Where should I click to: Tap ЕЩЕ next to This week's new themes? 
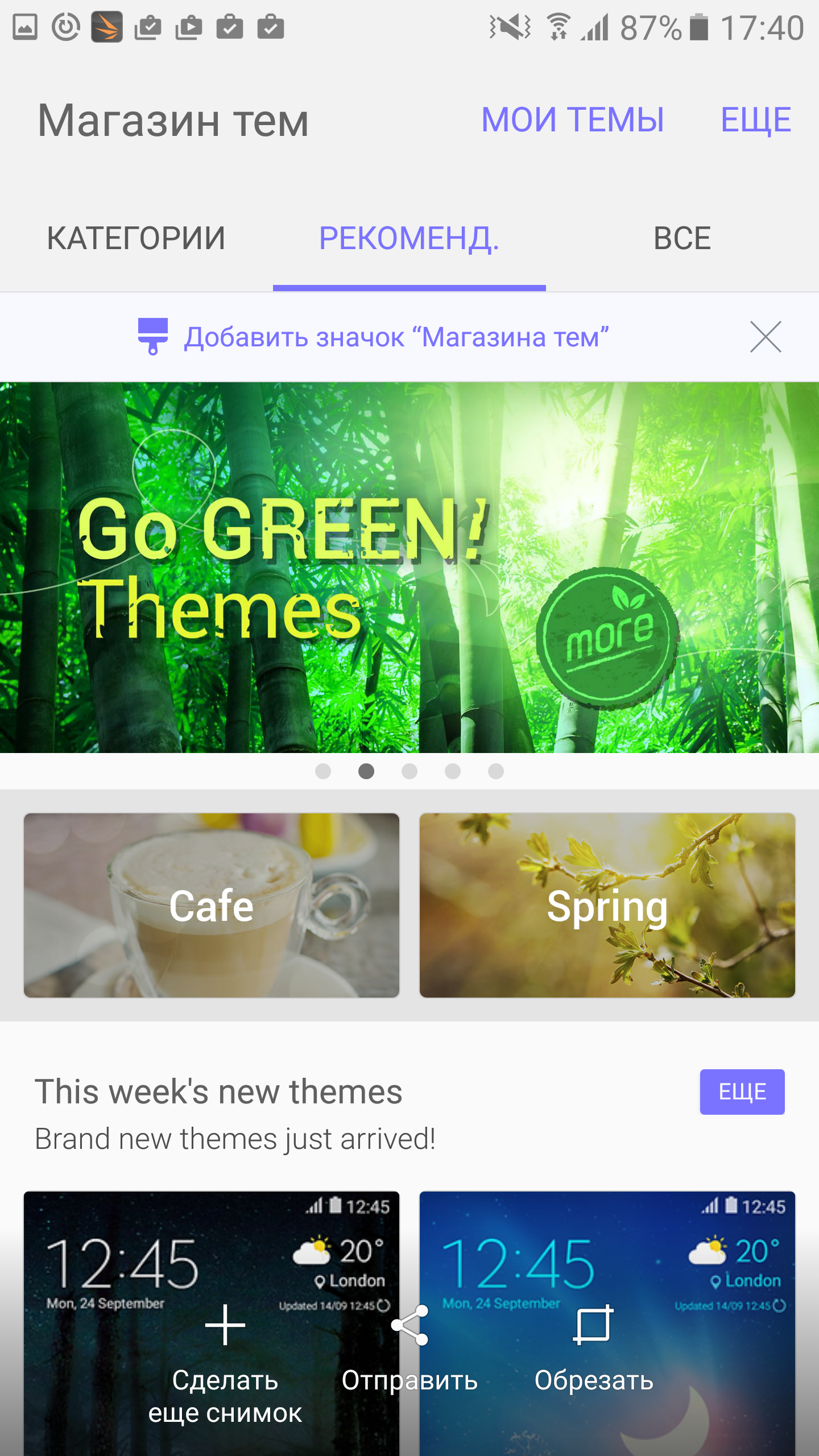[x=742, y=1091]
